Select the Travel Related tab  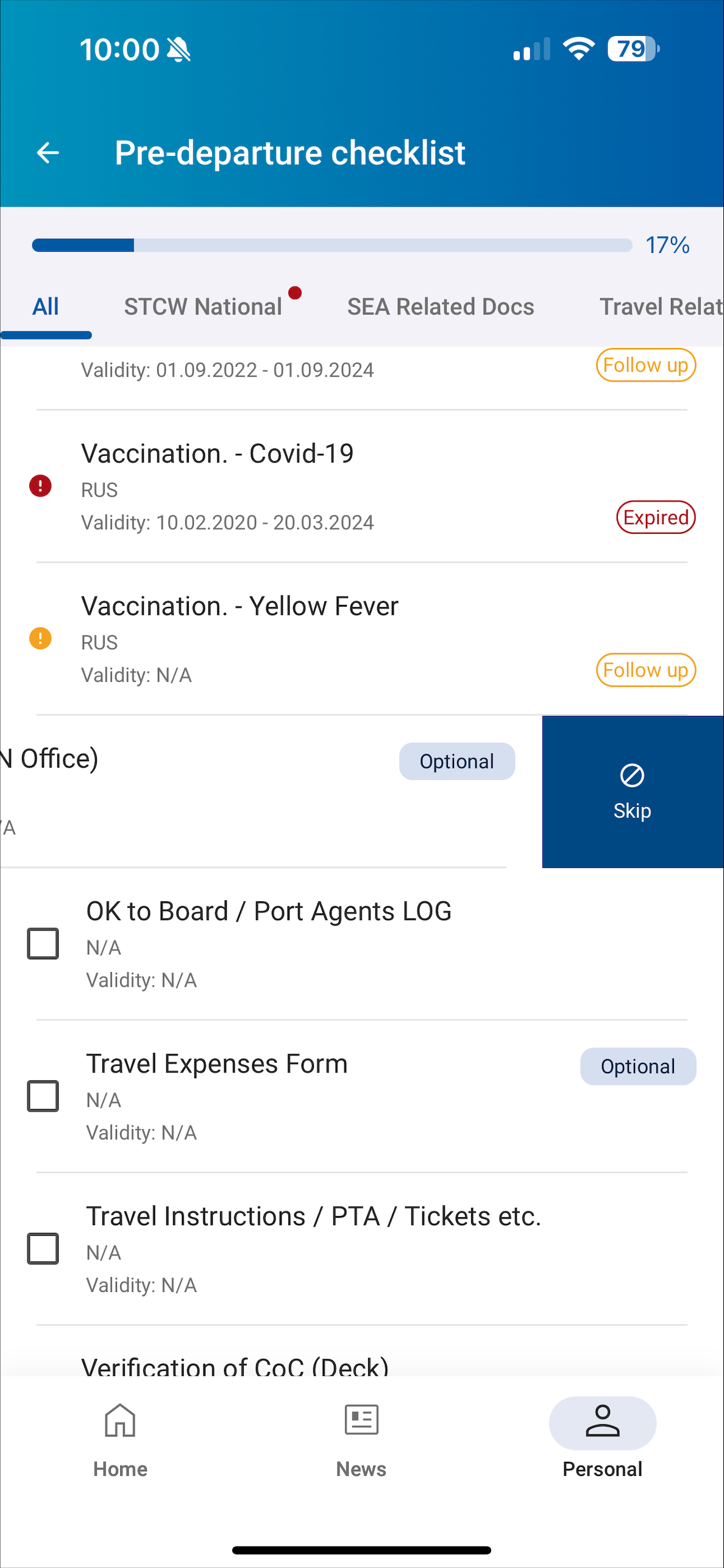[x=661, y=307]
